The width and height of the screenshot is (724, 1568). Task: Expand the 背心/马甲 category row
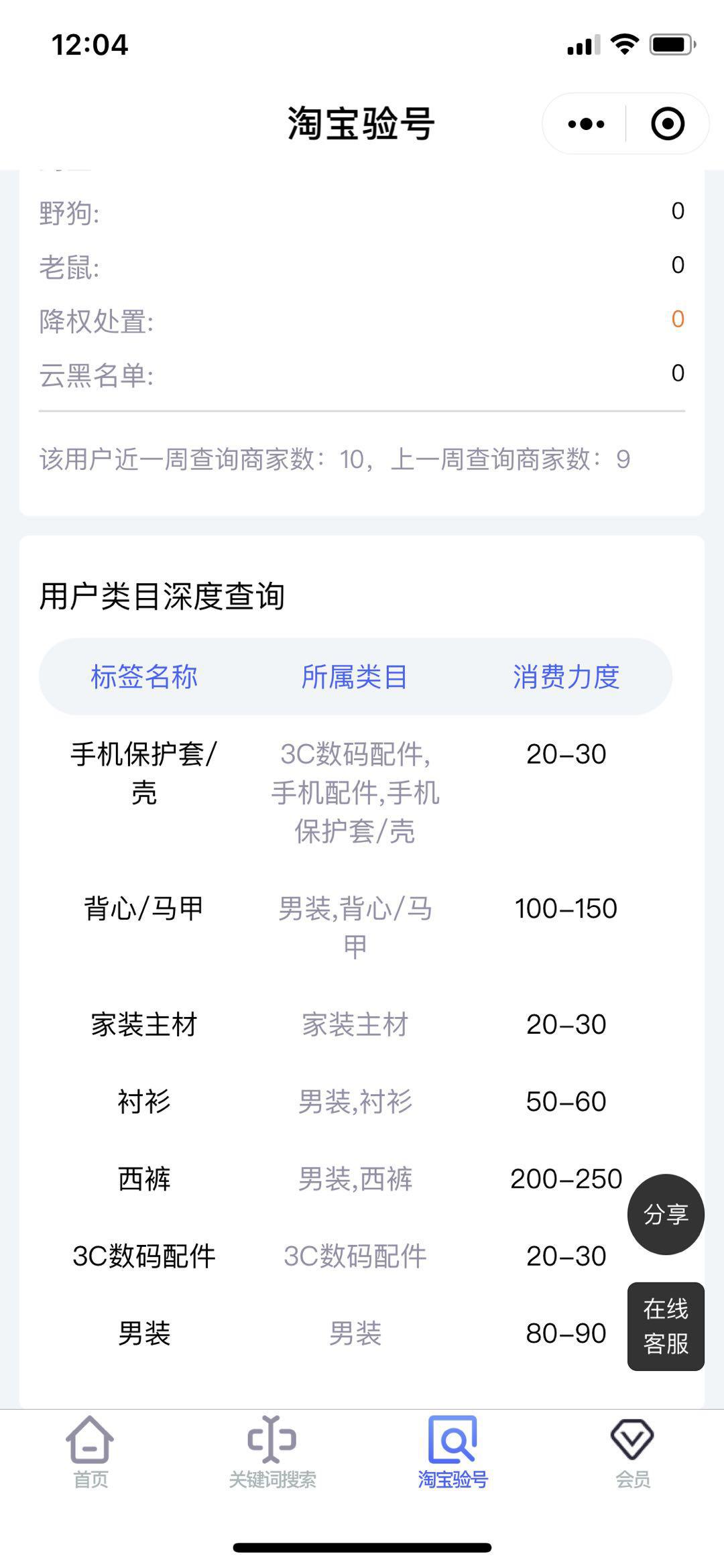click(143, 908)
